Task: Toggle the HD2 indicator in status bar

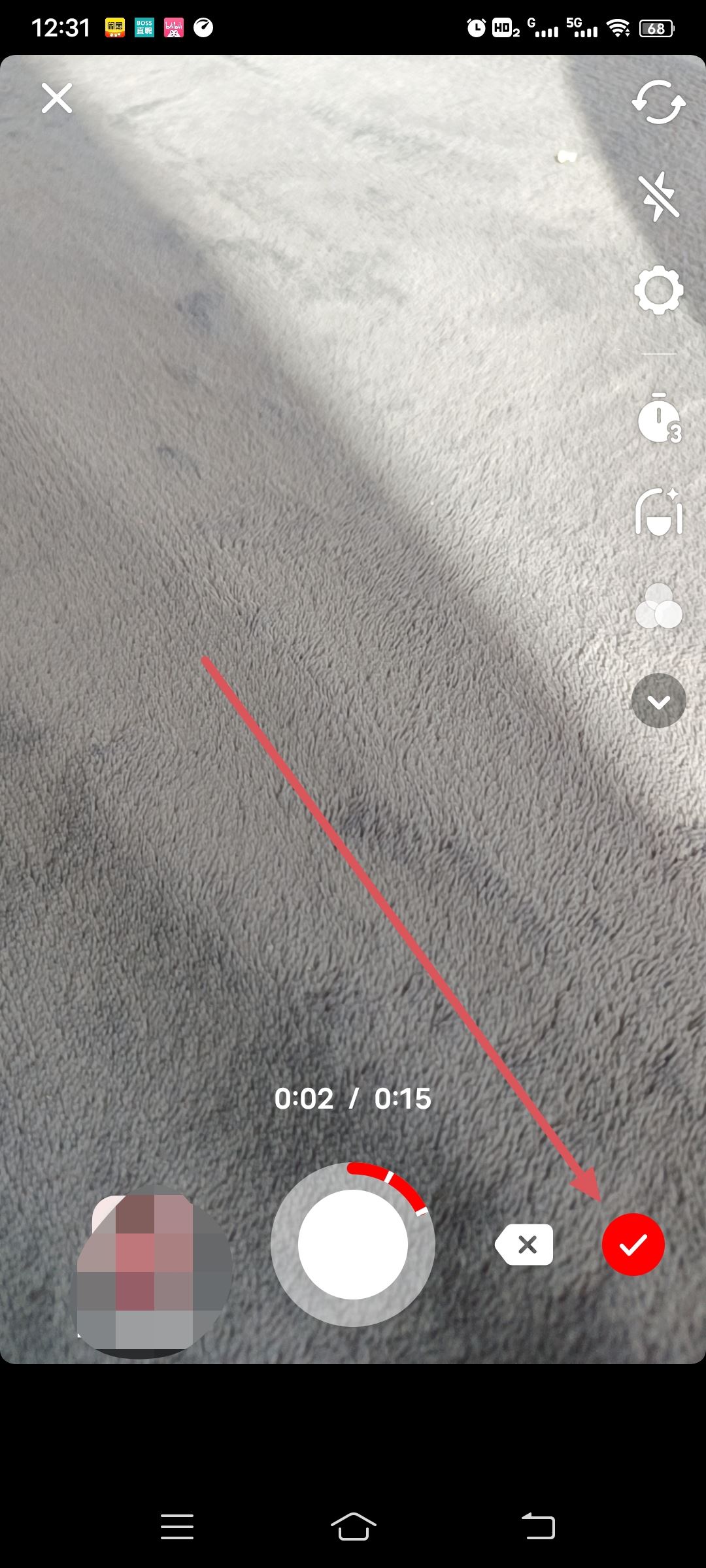Action: pyautogui.click(x=503, y=27)
